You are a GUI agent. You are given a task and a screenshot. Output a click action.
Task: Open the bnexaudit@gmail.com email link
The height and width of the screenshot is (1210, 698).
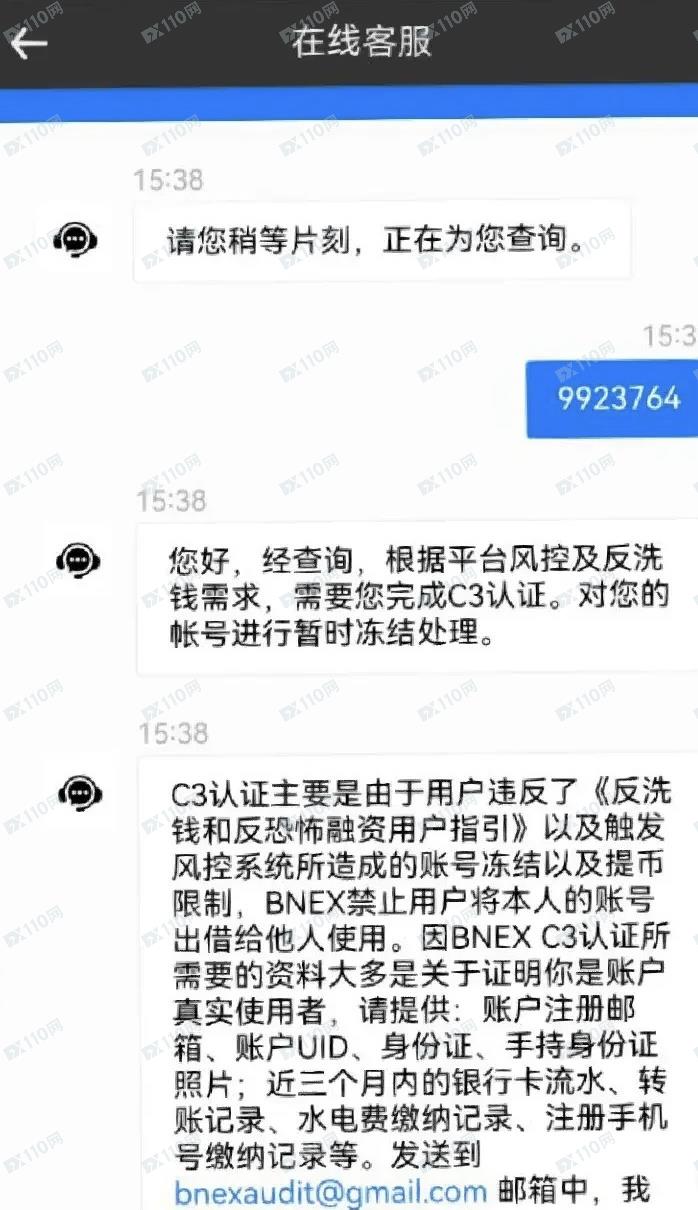[x=330, y=1191]
